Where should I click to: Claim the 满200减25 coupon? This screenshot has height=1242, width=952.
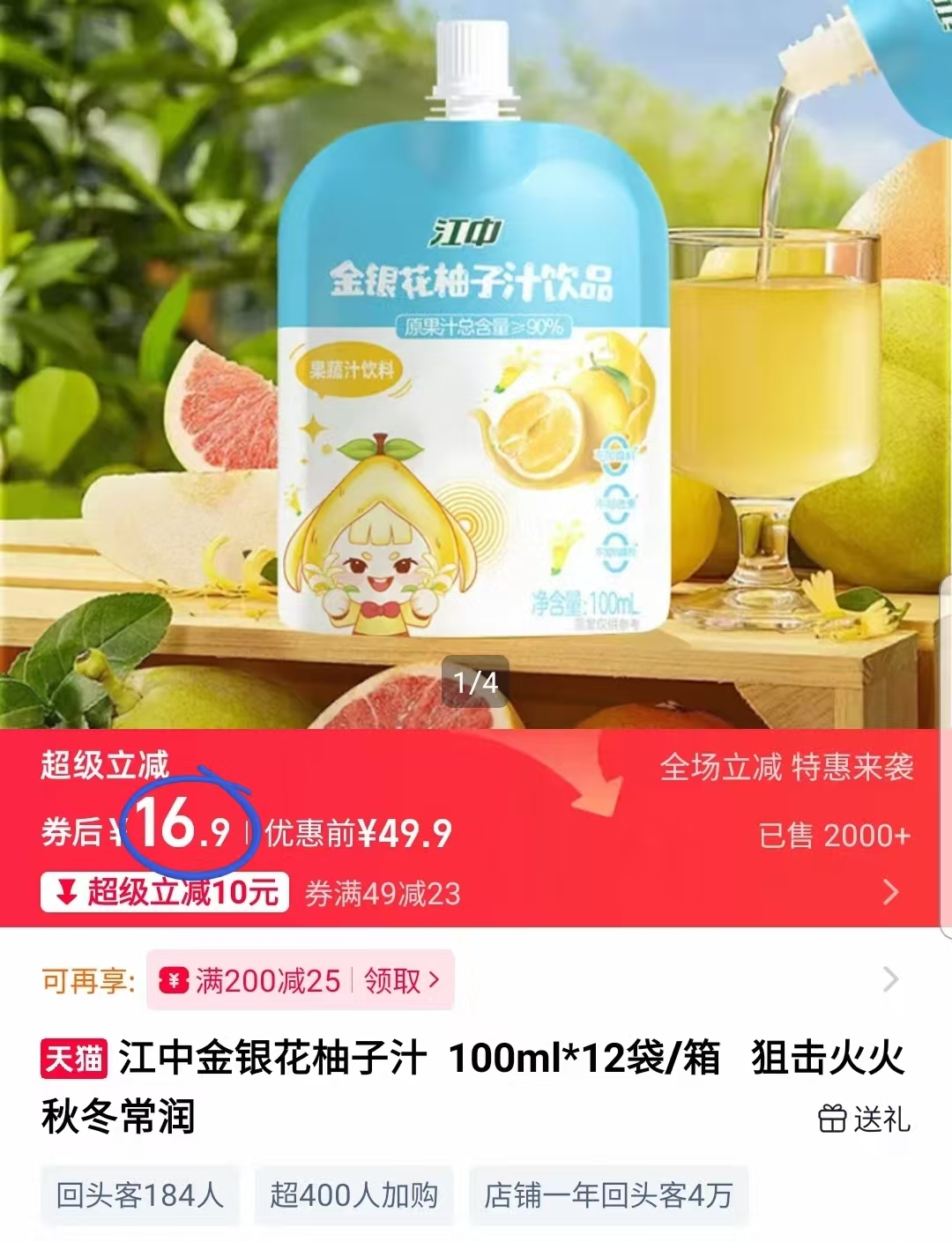pyautogui.click(x=264, y=980)
